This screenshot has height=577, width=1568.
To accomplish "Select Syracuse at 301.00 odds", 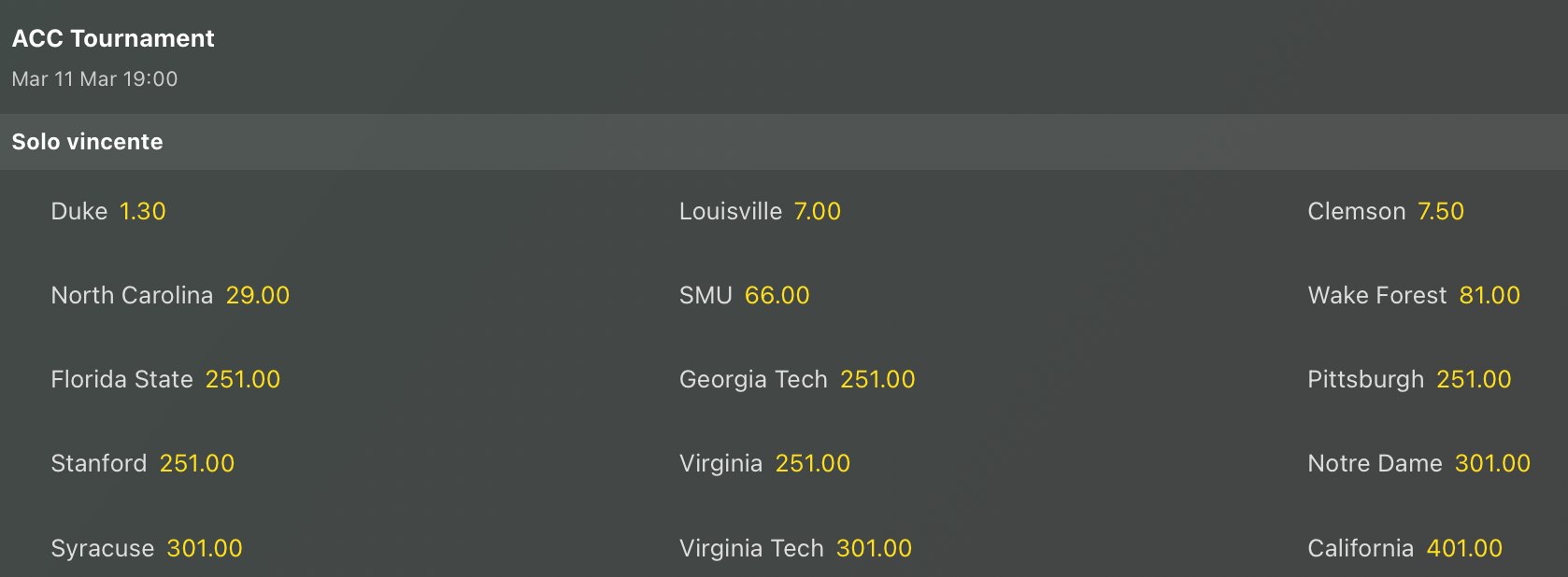I will pos(147,548).
